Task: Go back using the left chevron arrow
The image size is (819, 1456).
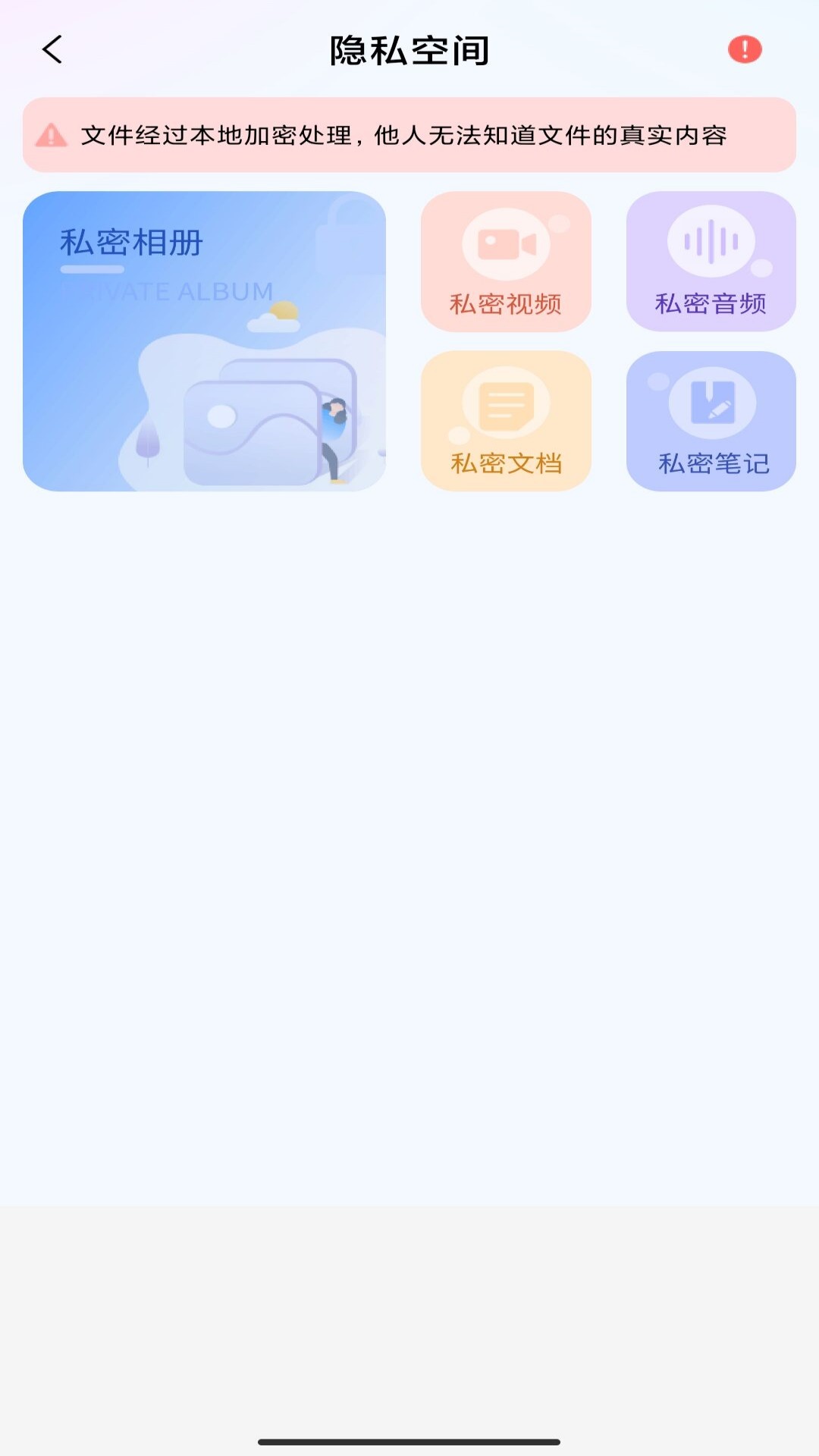Action: pyautogui.click(x=51, y=49)
